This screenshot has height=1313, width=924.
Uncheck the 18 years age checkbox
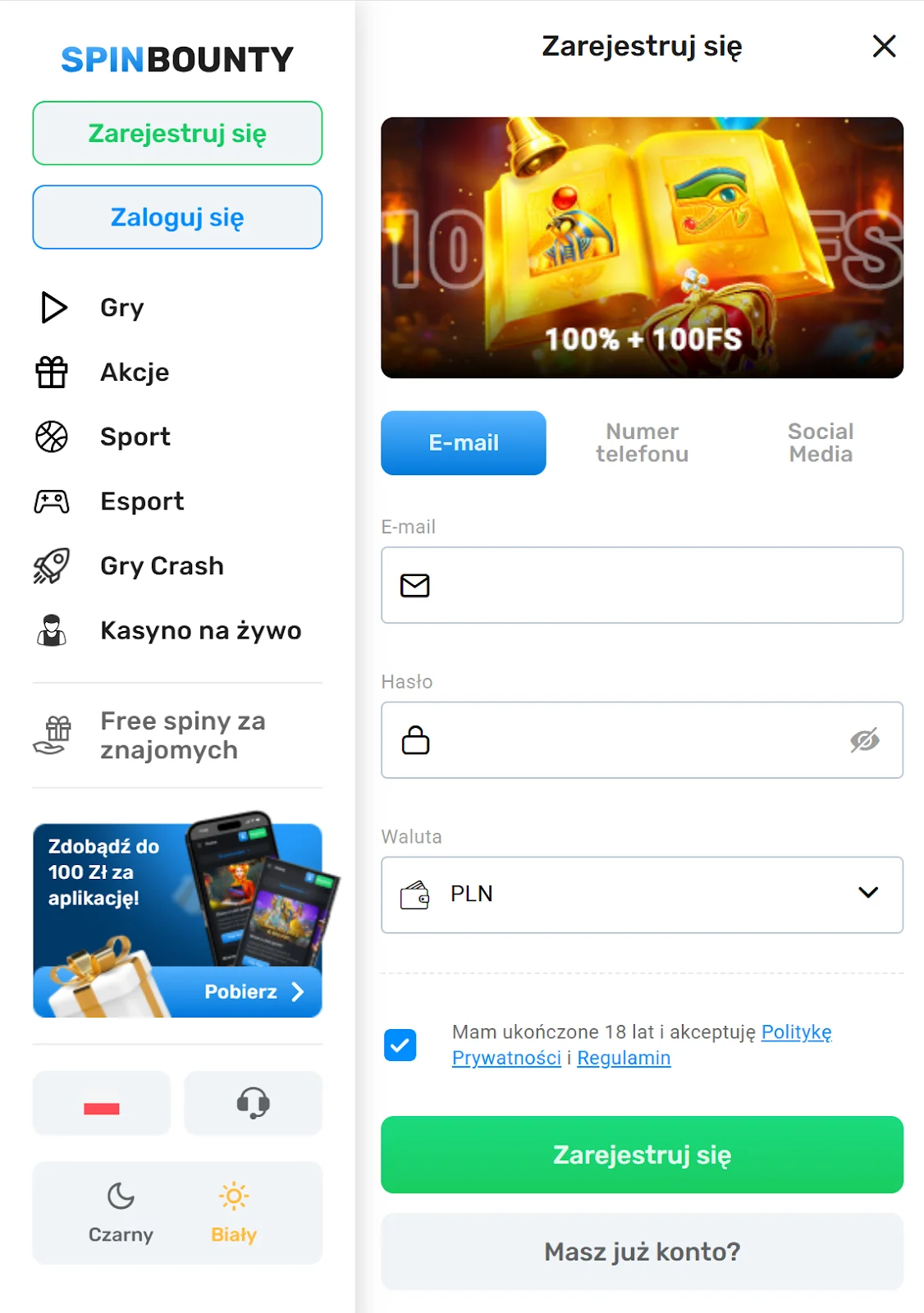coord(400,1045)
